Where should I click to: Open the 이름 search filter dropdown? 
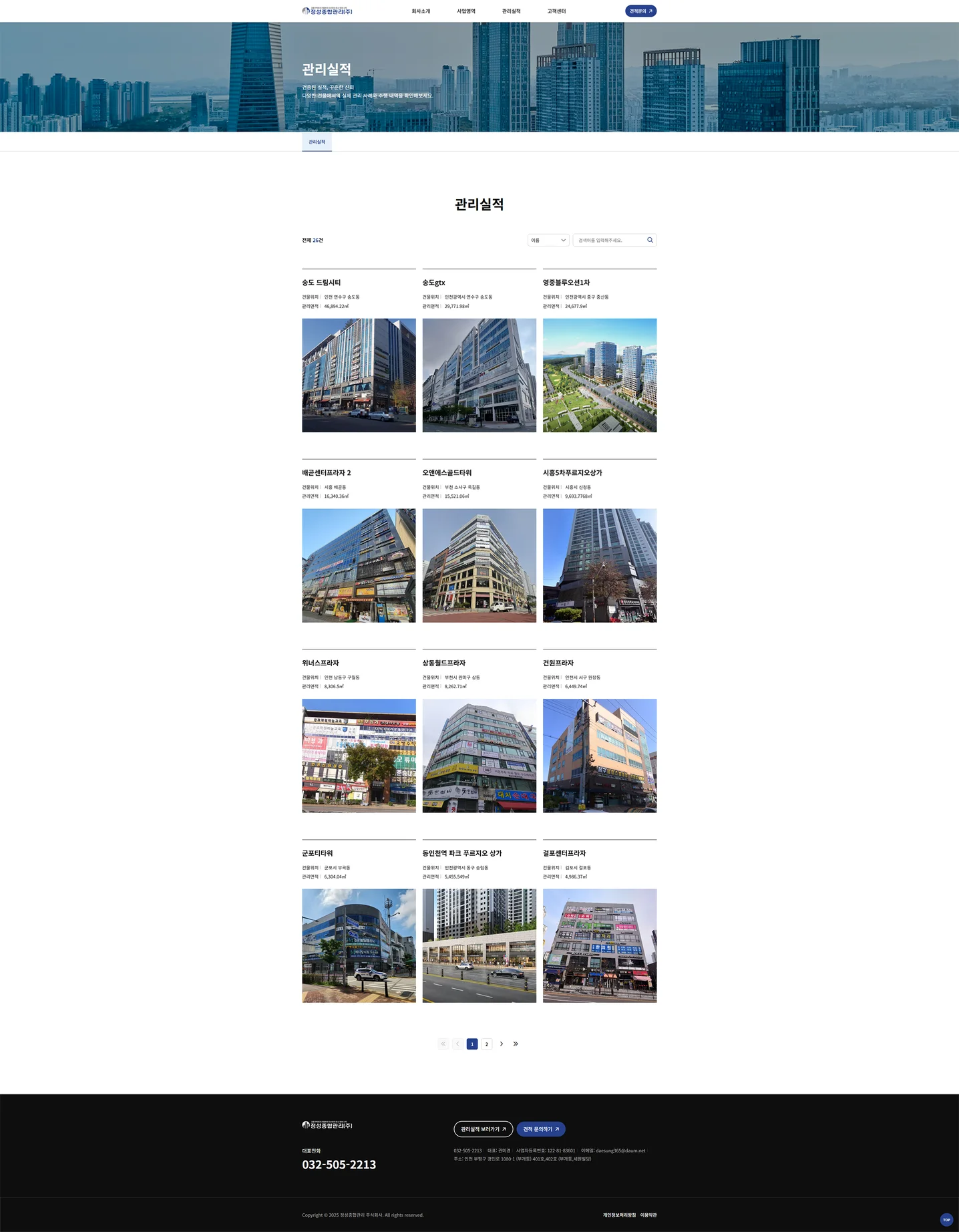548,240
